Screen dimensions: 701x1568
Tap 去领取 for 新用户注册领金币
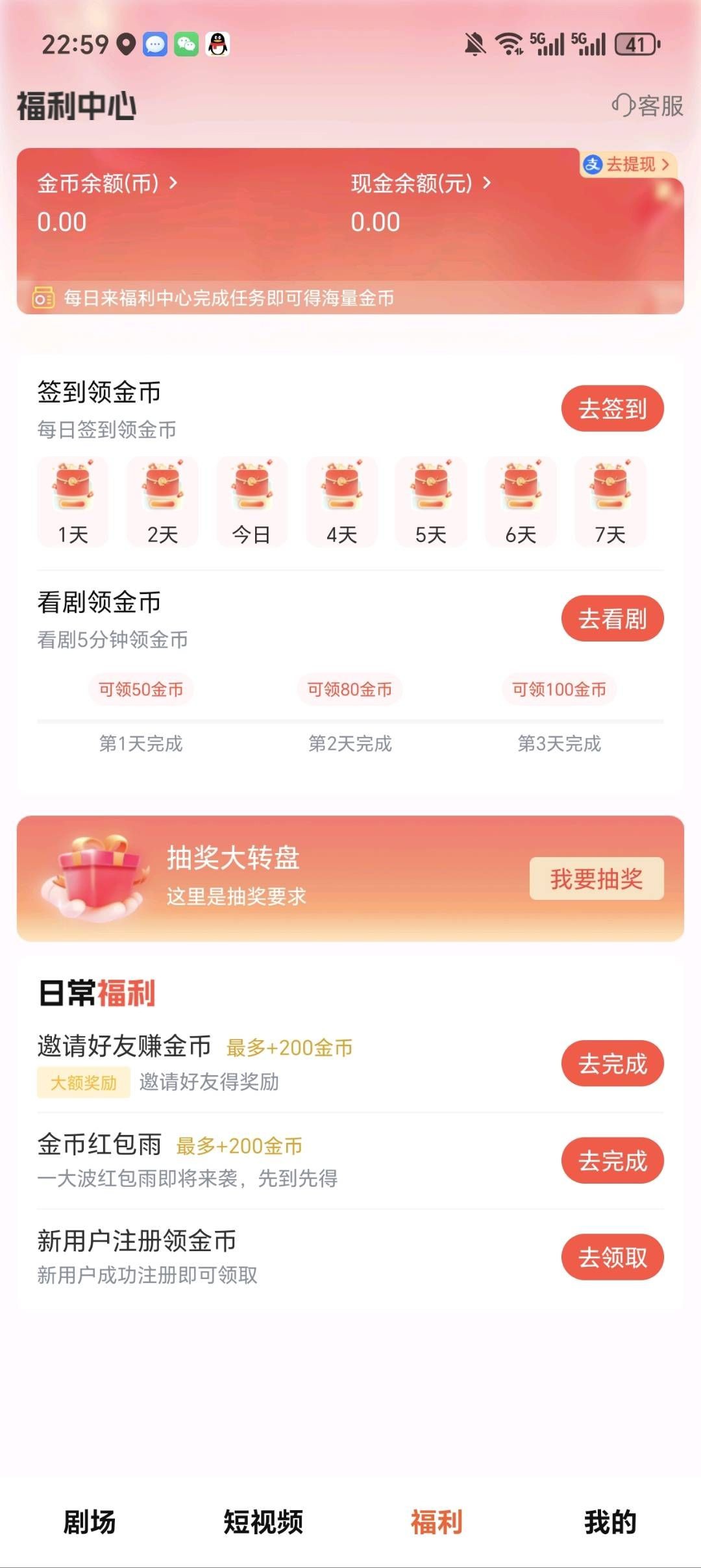coord(612,1257)
